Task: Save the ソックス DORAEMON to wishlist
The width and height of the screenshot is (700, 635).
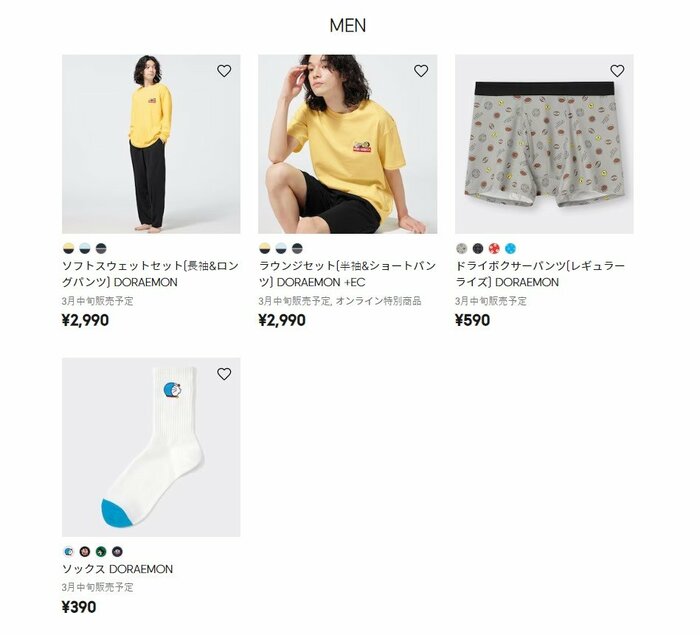Action: coord(224,374)
